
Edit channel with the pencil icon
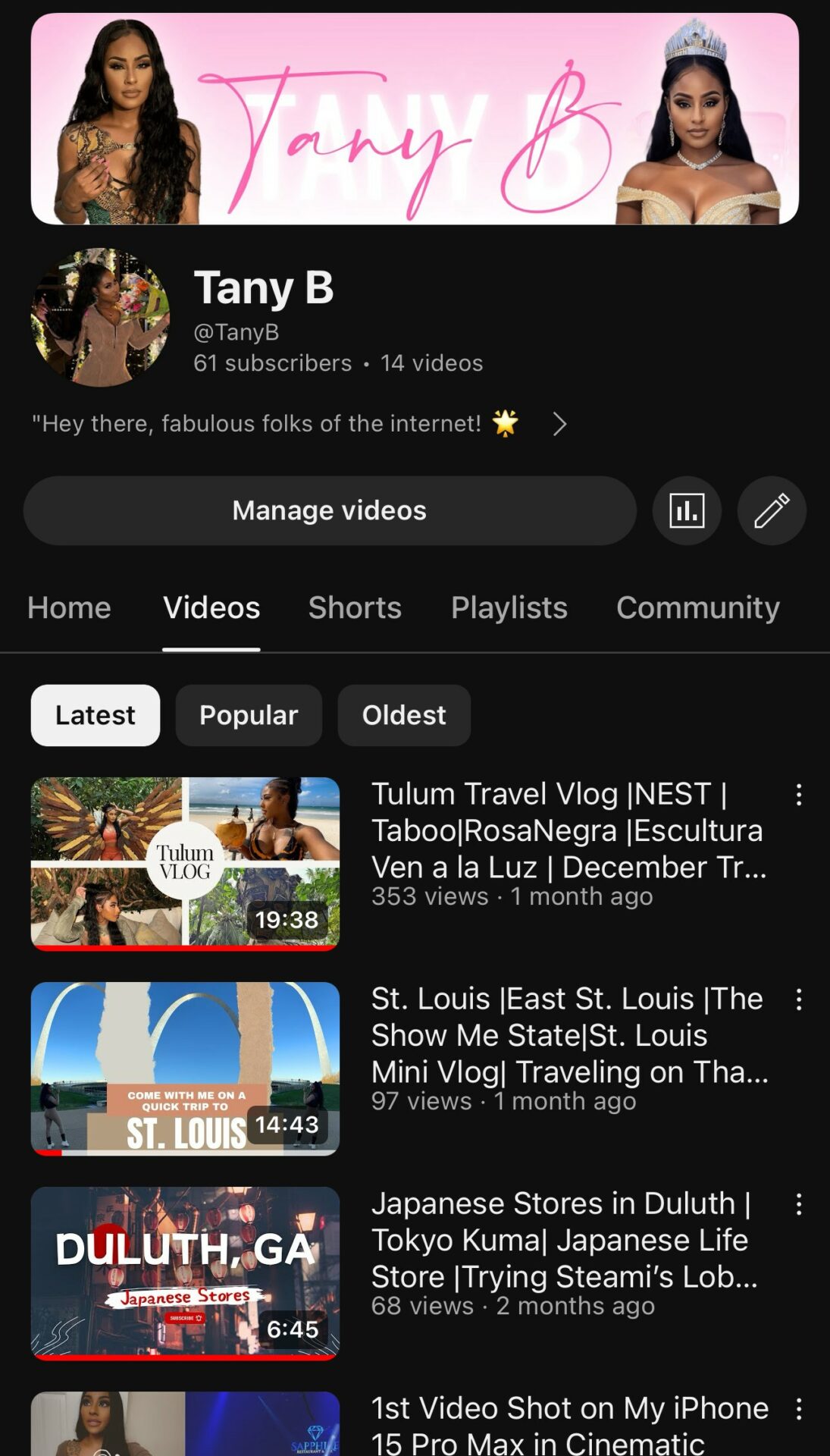tap(772, 510)
